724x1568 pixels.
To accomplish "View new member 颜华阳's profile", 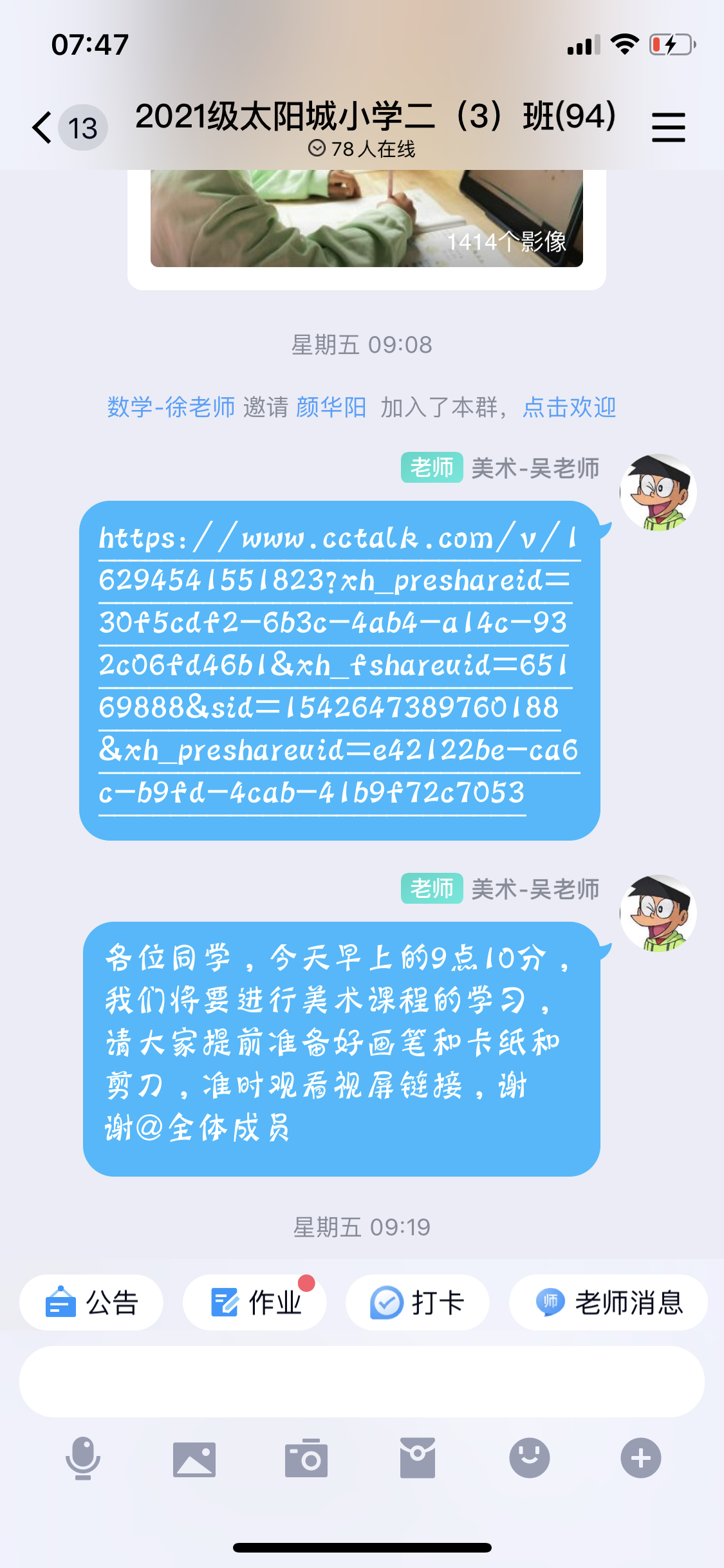I will [331, 407].
